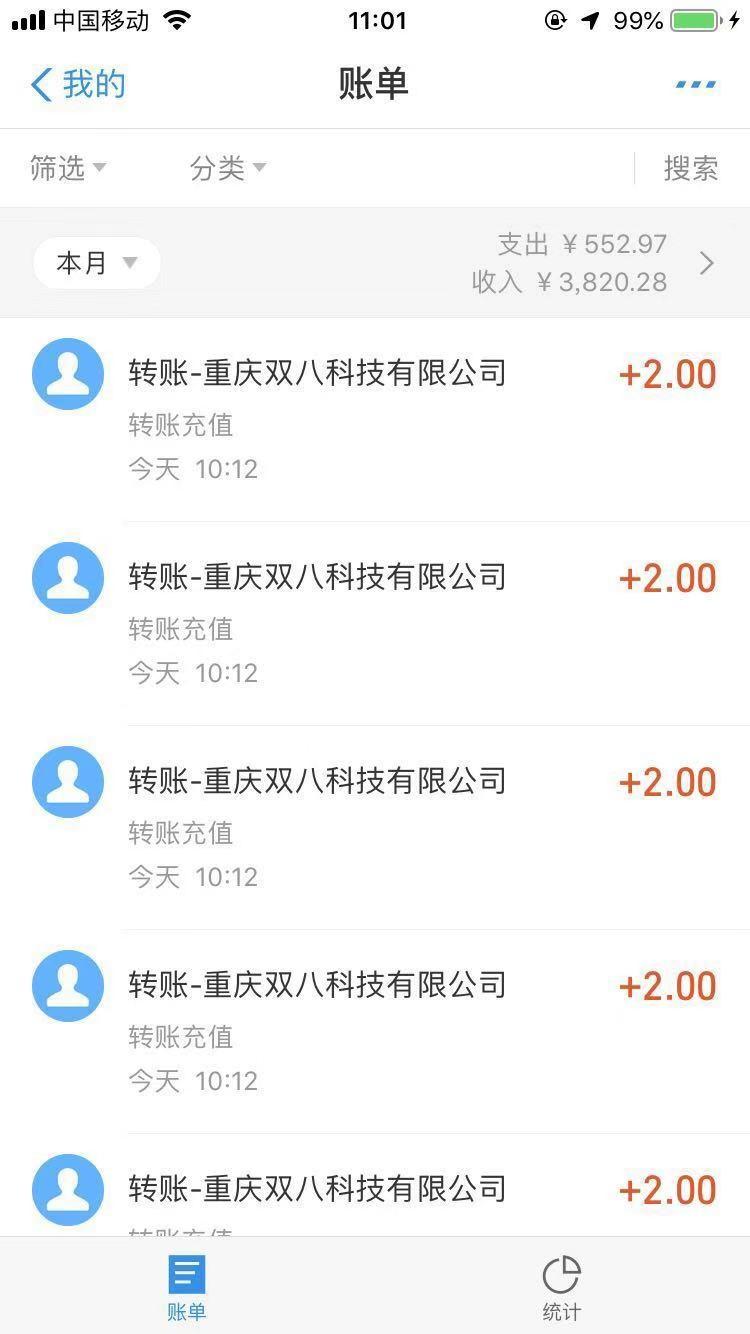Tap the third transfer entry's avatar icon
Image resolution: width=750 pixels, height=1334 pixels.
click(x=67, y=781)
